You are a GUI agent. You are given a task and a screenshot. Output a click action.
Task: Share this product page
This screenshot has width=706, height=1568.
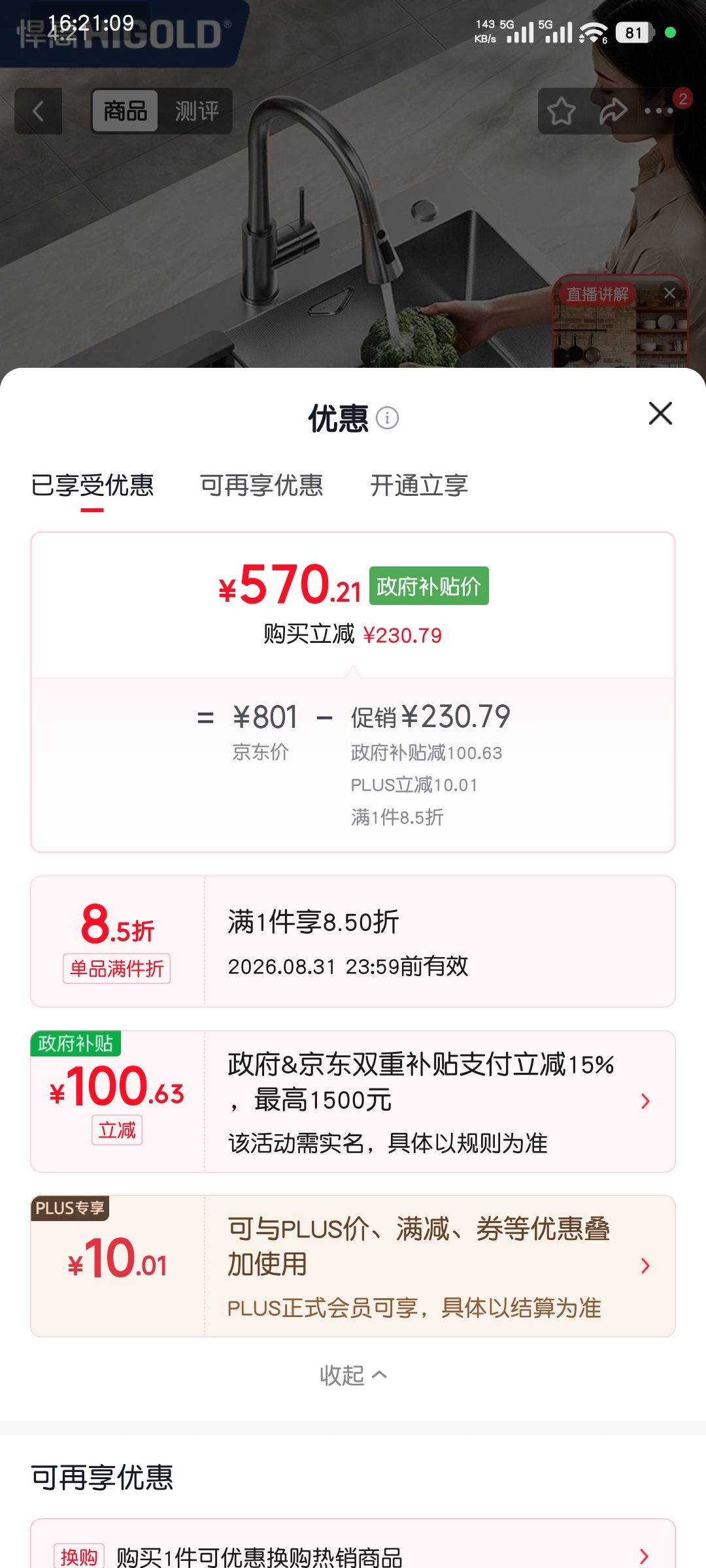[x=613, y=111]
